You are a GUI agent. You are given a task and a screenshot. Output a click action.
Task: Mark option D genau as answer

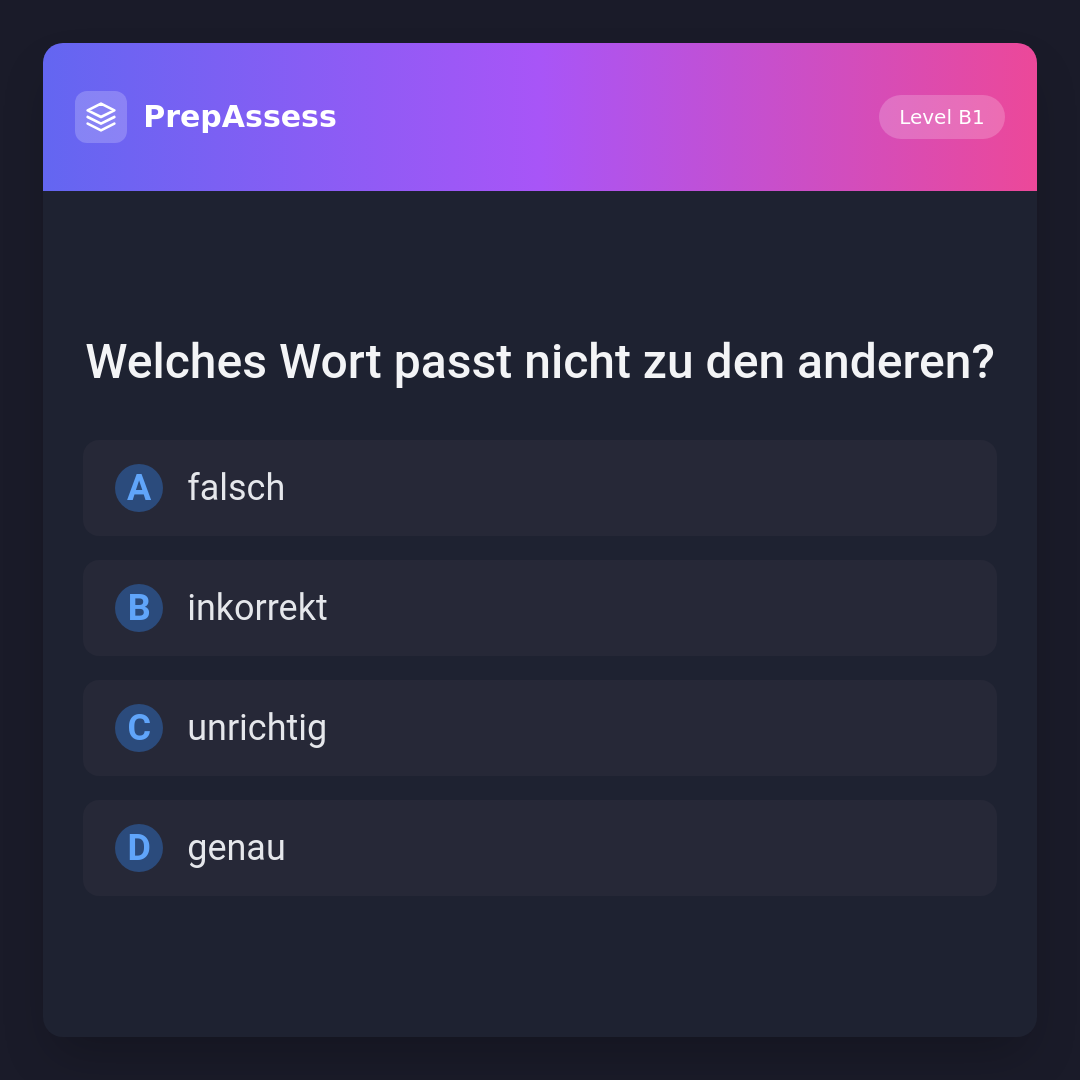[x=539, y=848]
